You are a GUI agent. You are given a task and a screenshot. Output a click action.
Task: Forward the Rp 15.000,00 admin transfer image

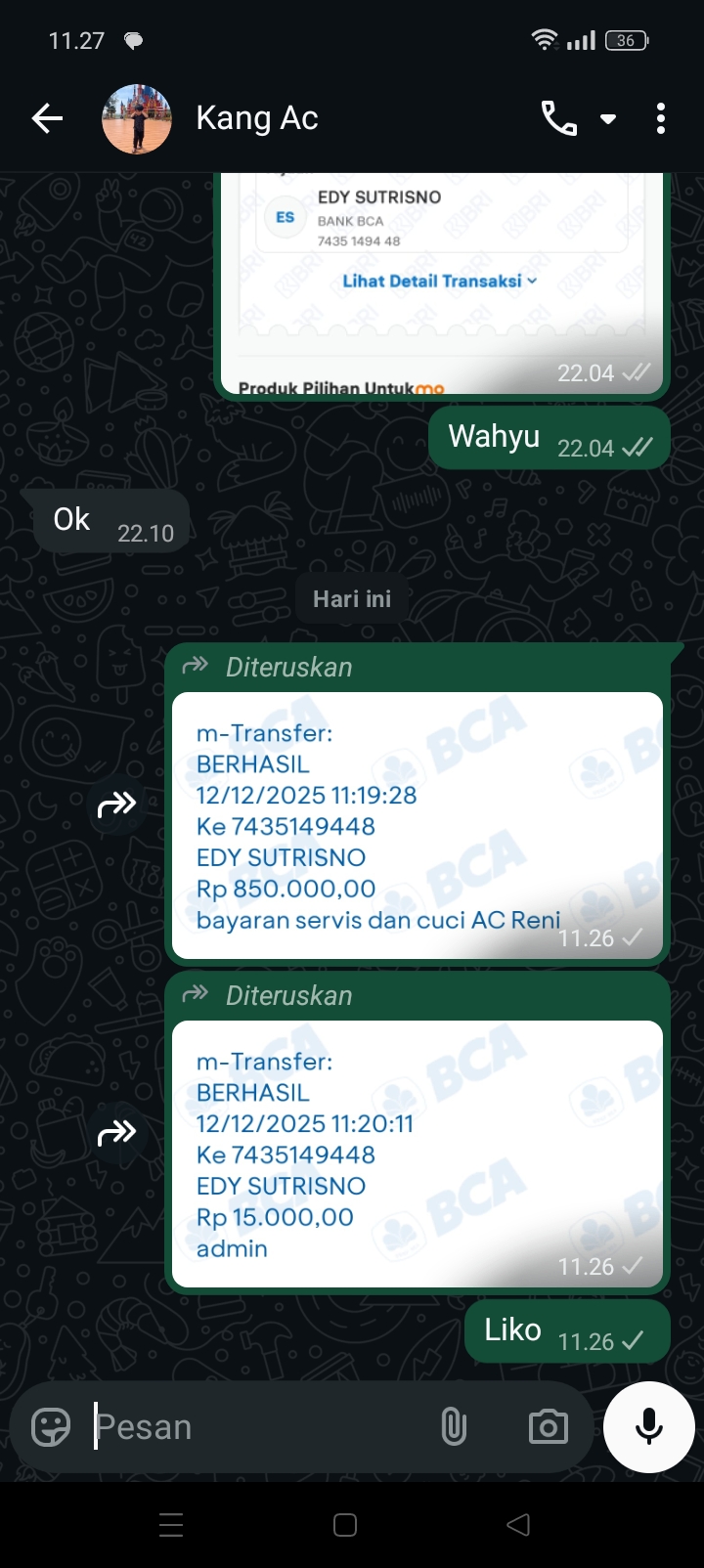tap(117, 1133)
